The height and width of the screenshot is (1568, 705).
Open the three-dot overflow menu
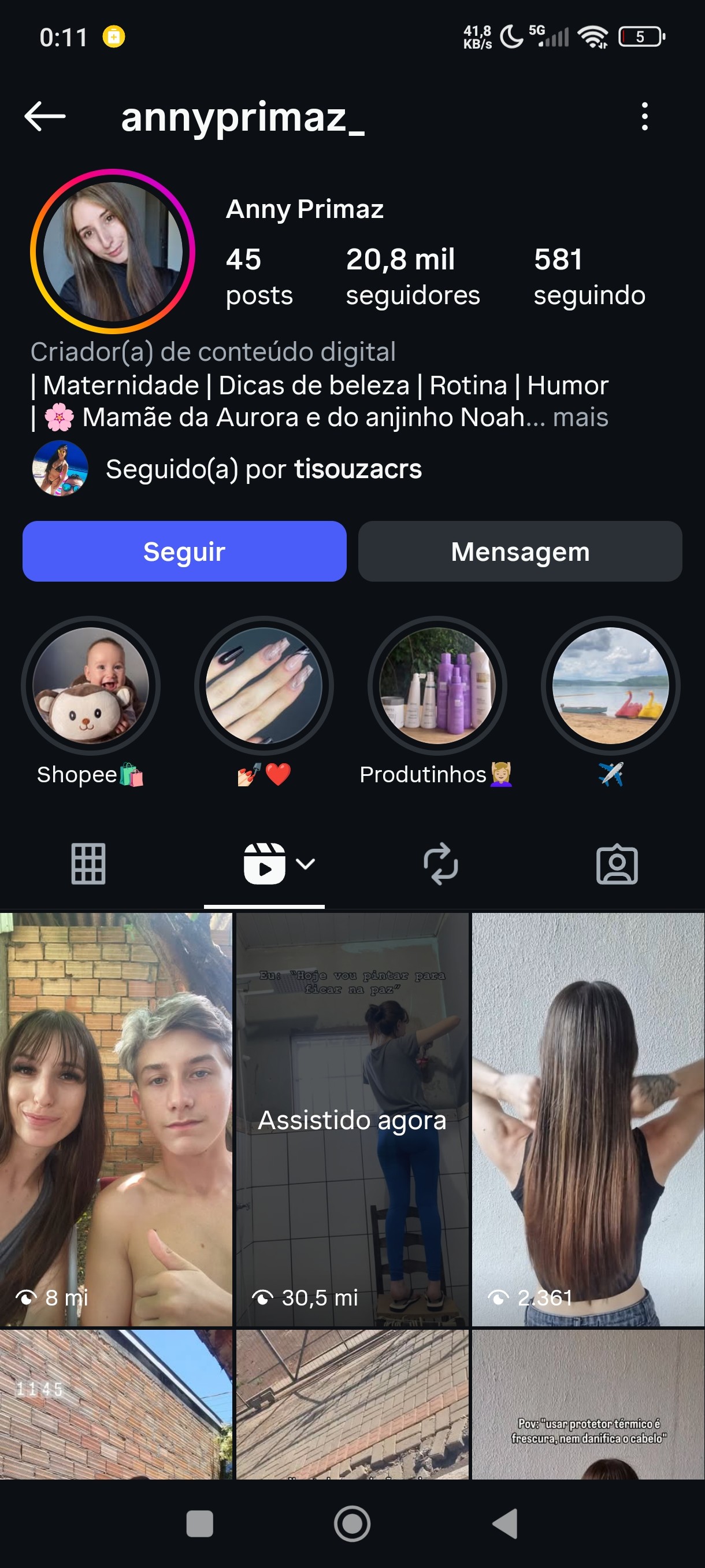[x=644, y=116]
